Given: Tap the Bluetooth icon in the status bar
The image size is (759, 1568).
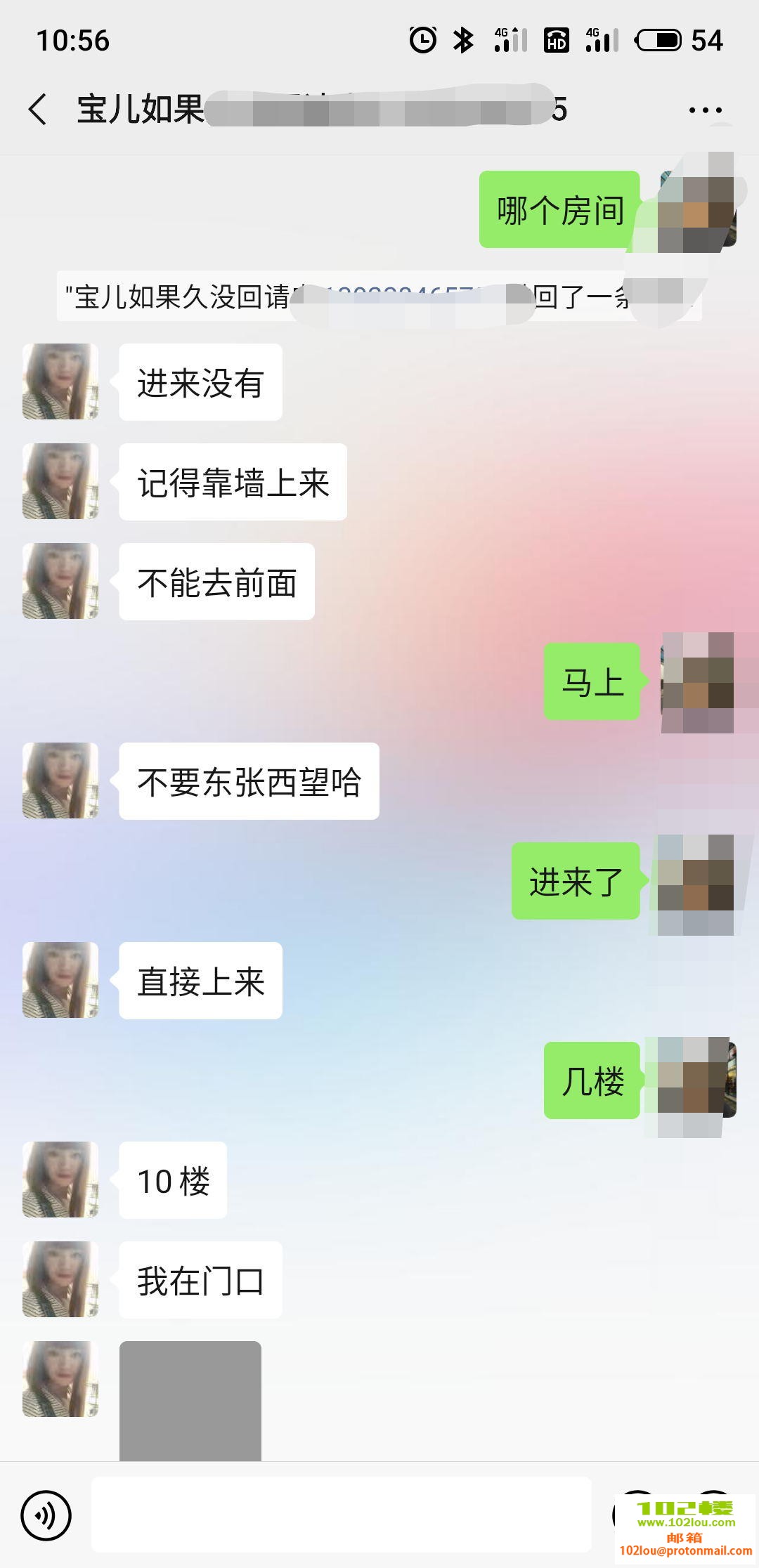Looking at the screenshot, I should coord(461,40).
